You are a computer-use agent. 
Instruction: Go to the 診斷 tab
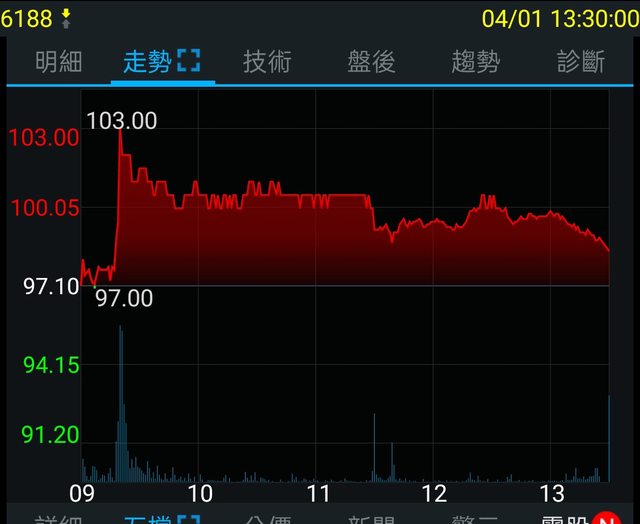[x=581, y=62]
